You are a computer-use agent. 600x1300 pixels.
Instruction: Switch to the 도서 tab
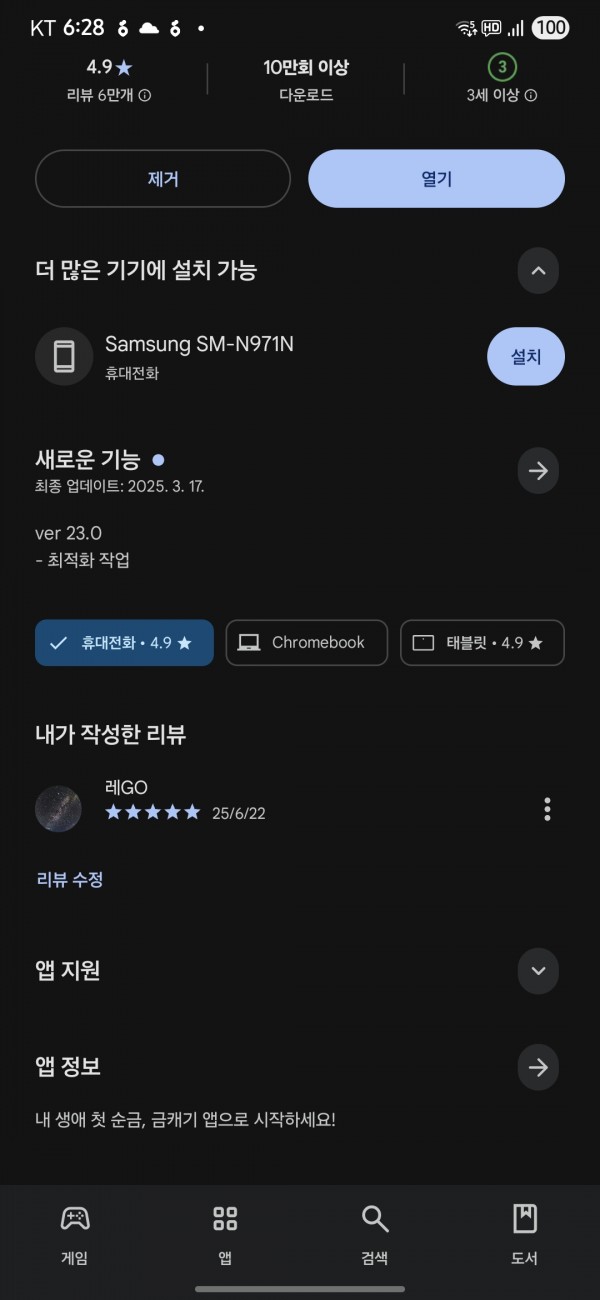[x=525, y=1235]
